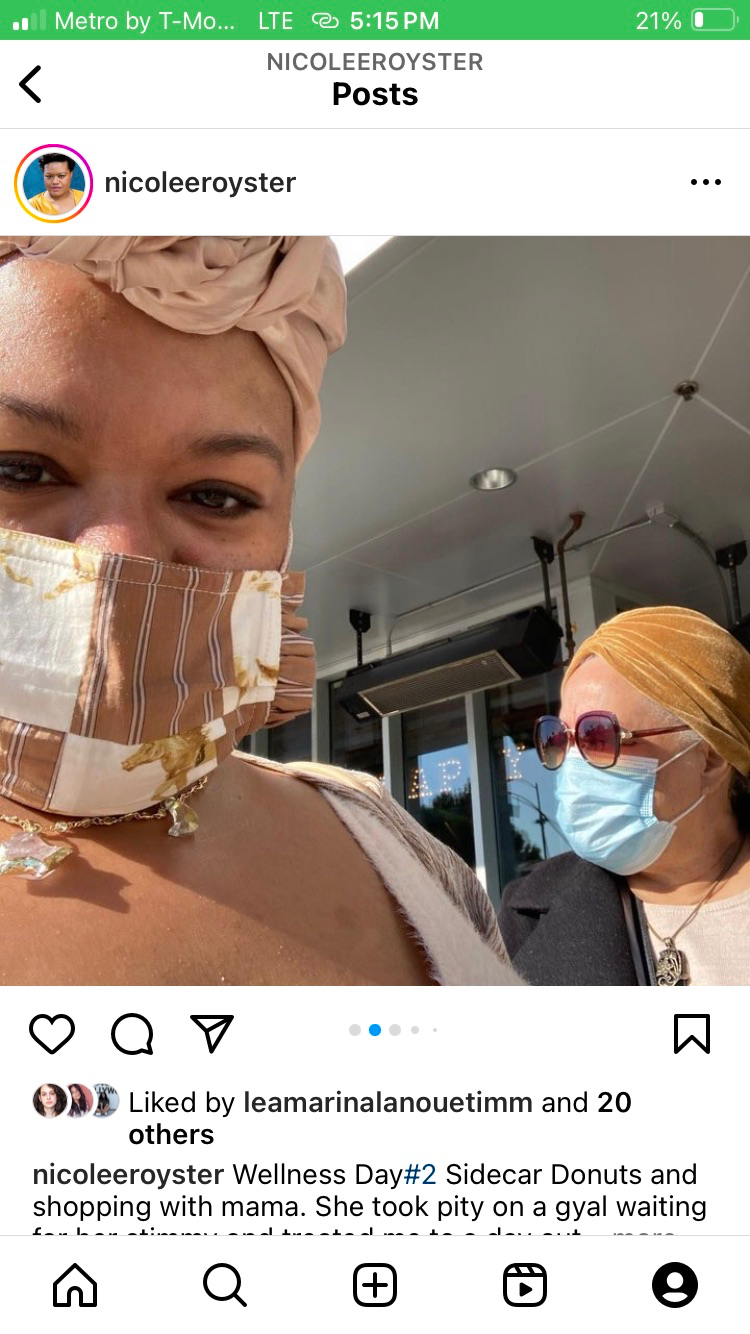Screen dimensions: 750x1334
Task: Open nicoleeroyster's profile from post header username
Action: [200, 183]
